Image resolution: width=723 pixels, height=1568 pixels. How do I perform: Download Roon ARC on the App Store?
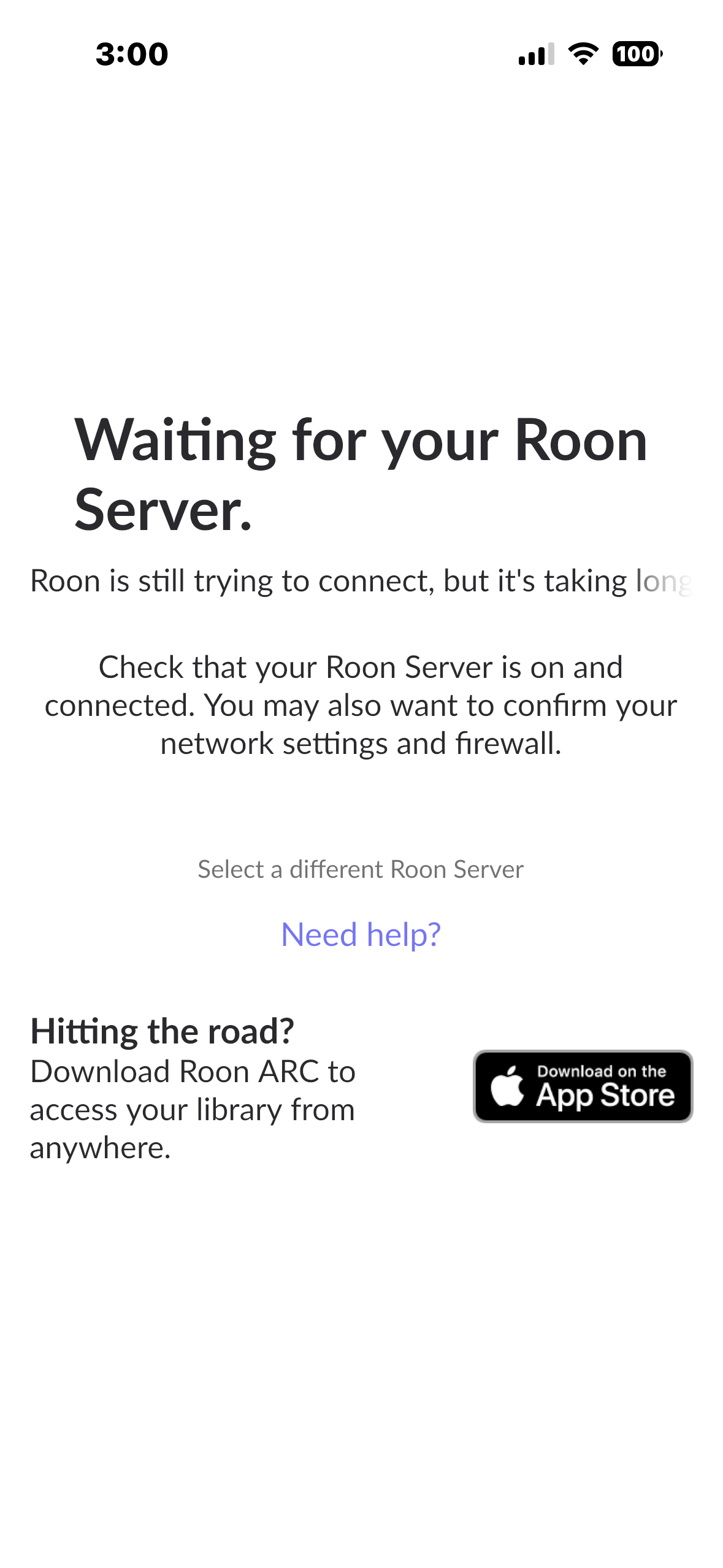click(583, 1086)
